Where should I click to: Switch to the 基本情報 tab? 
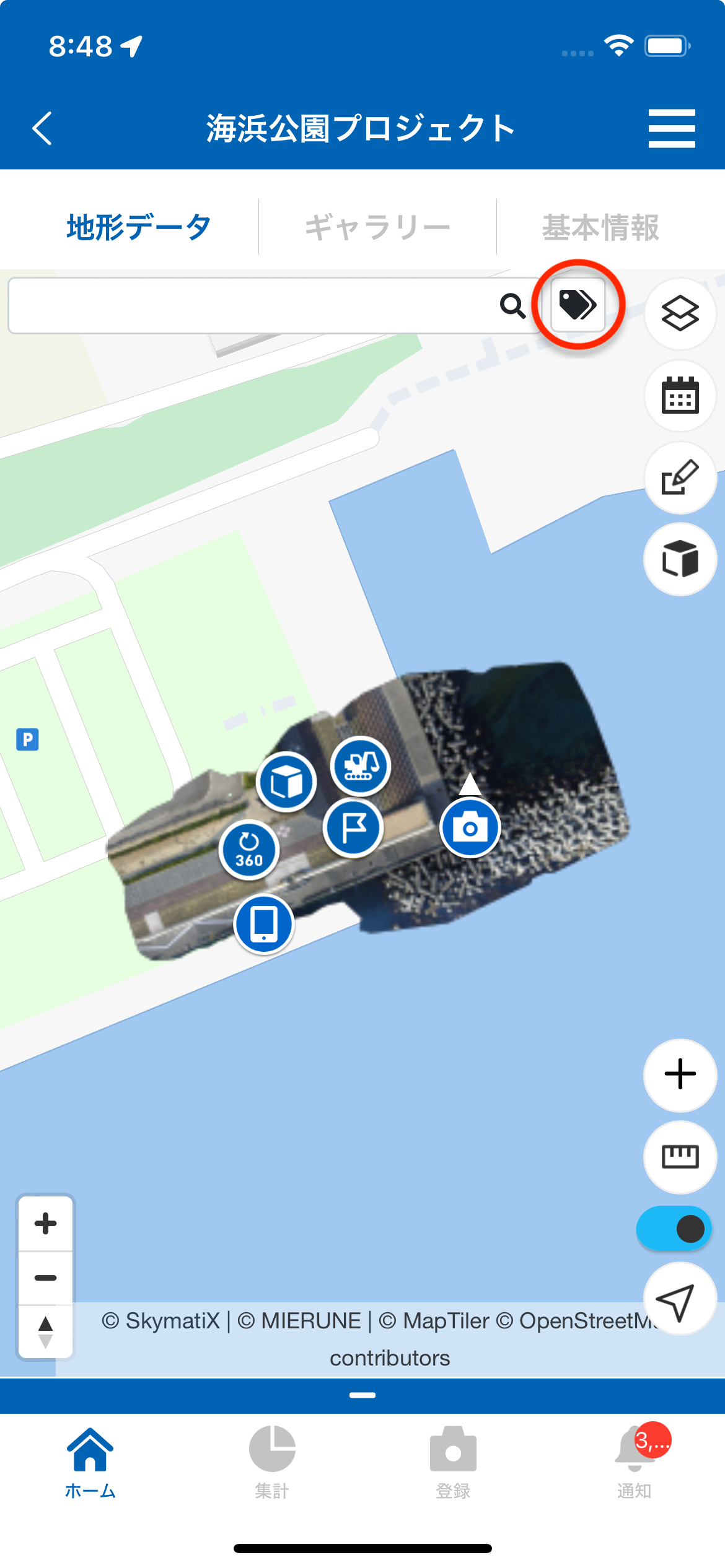click(600, 227)
